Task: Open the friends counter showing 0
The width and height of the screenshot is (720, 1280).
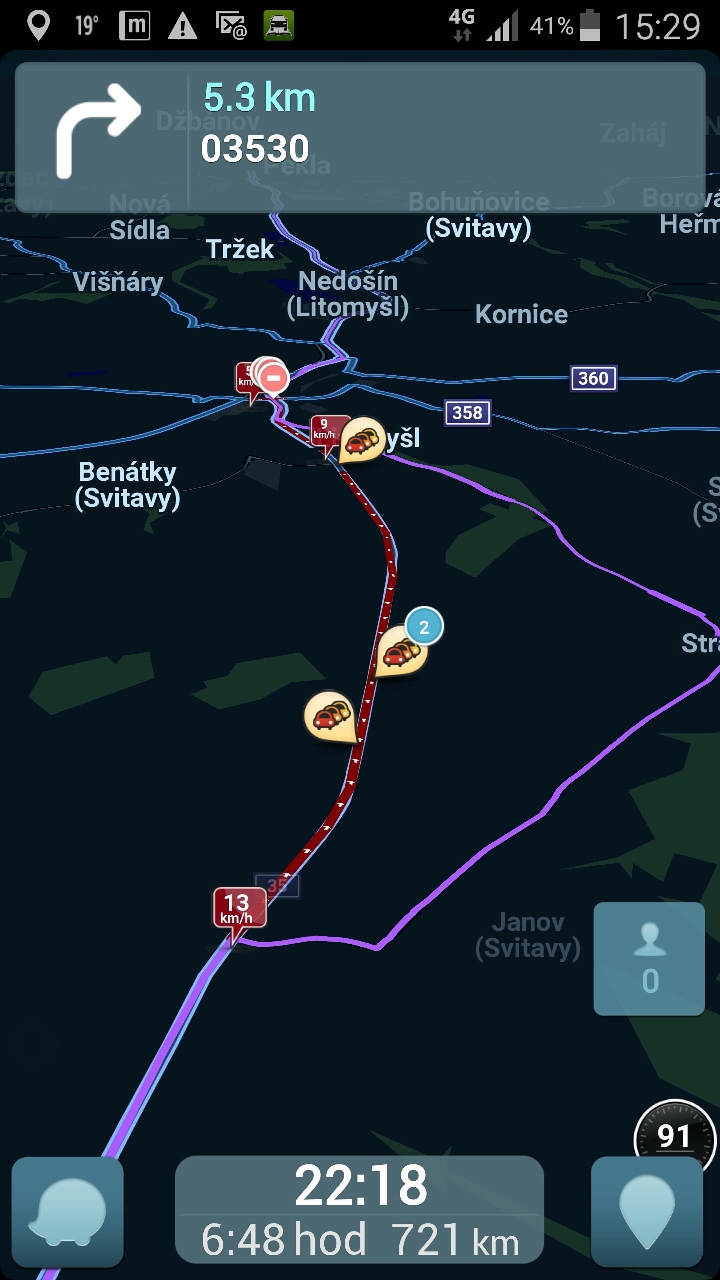Action: (x=649, y=958)
